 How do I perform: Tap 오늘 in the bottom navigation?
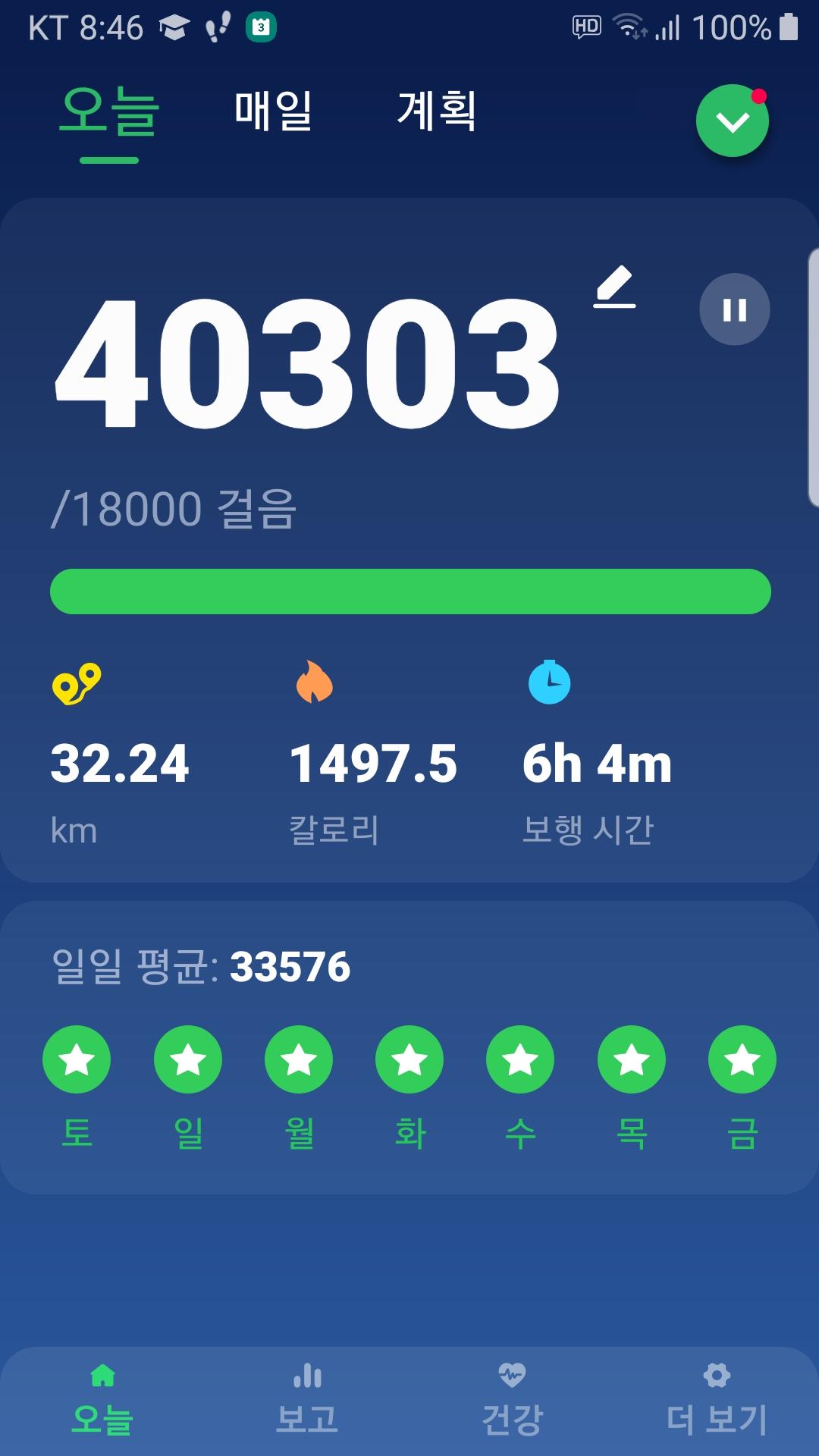[102, 1400]
